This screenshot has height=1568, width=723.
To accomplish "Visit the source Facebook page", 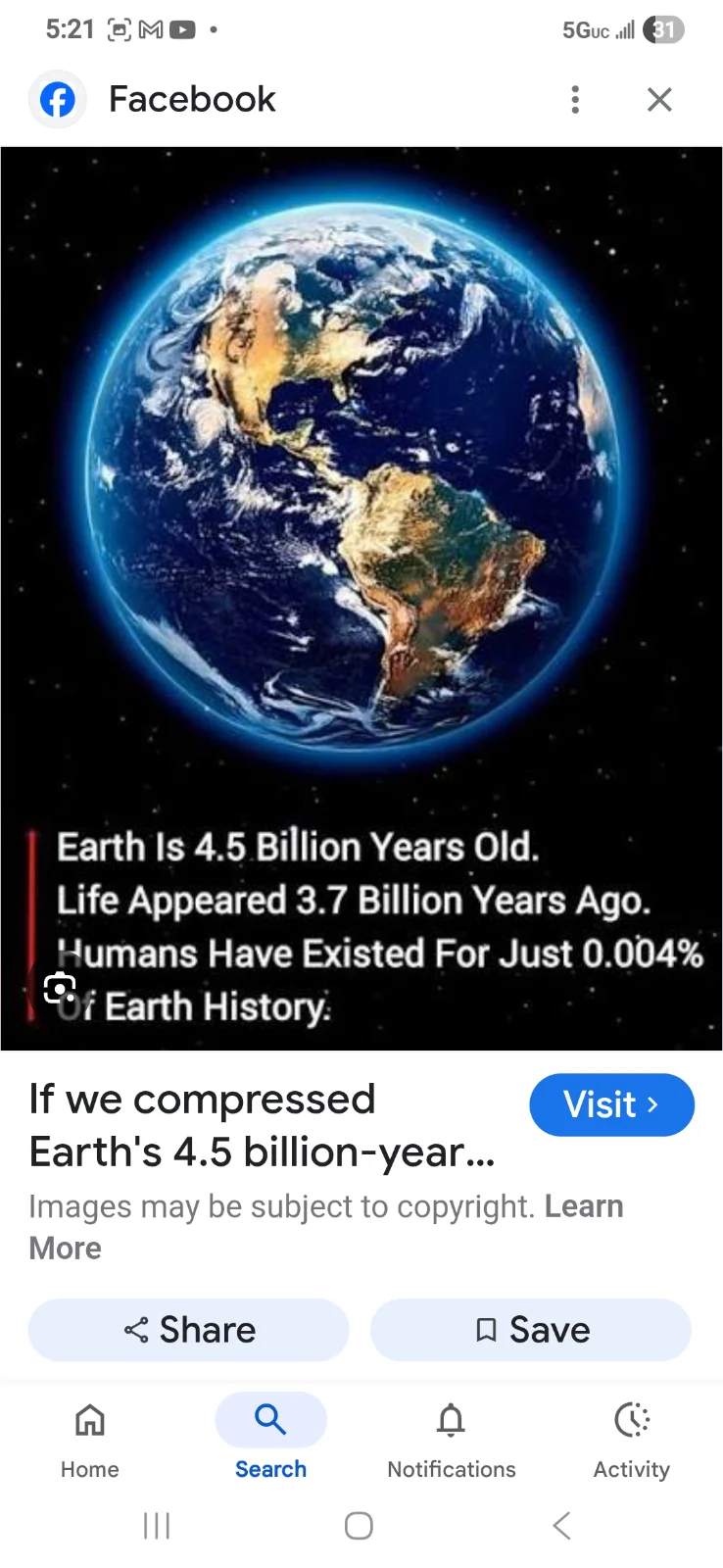I will click(x=611, y=1105).
